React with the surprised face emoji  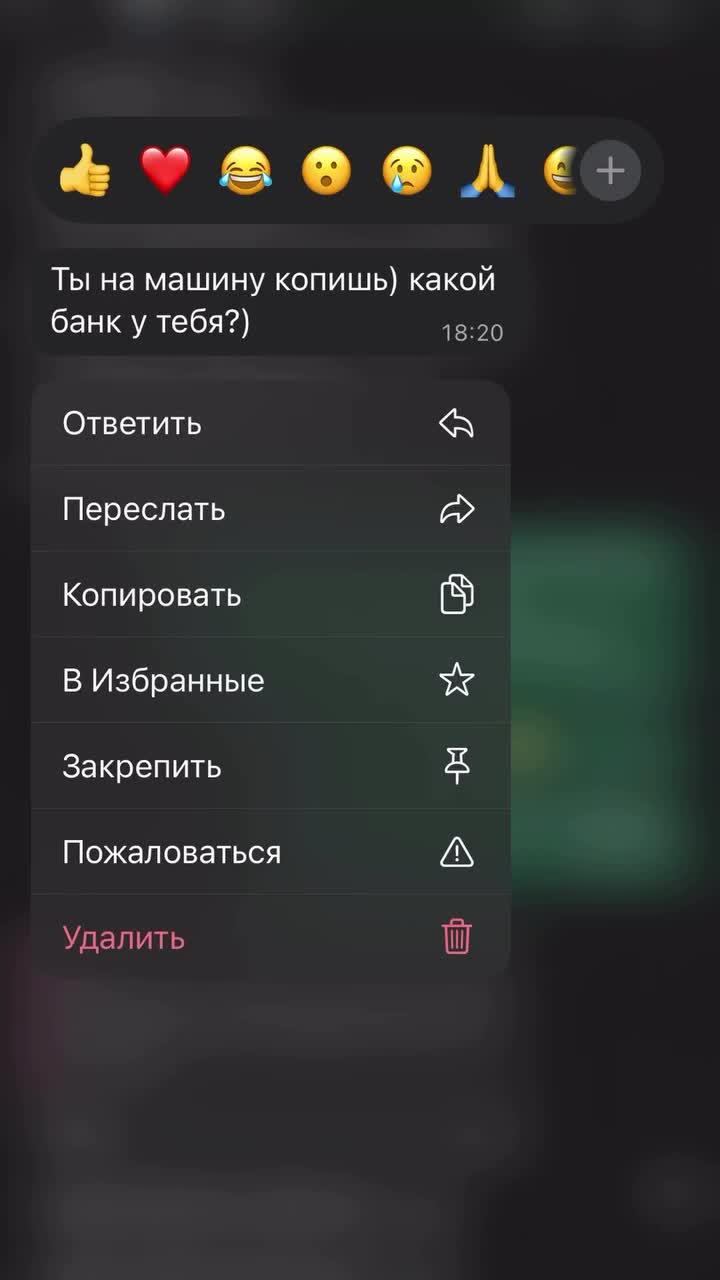pyautogui.click(x=327, y=171)
